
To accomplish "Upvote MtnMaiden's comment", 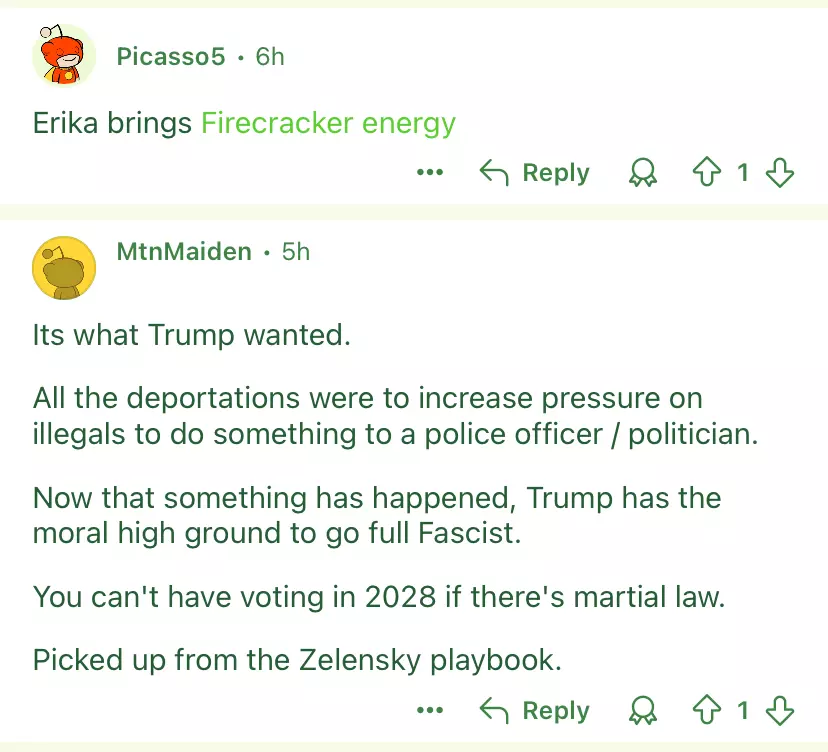I will (707, 710).
